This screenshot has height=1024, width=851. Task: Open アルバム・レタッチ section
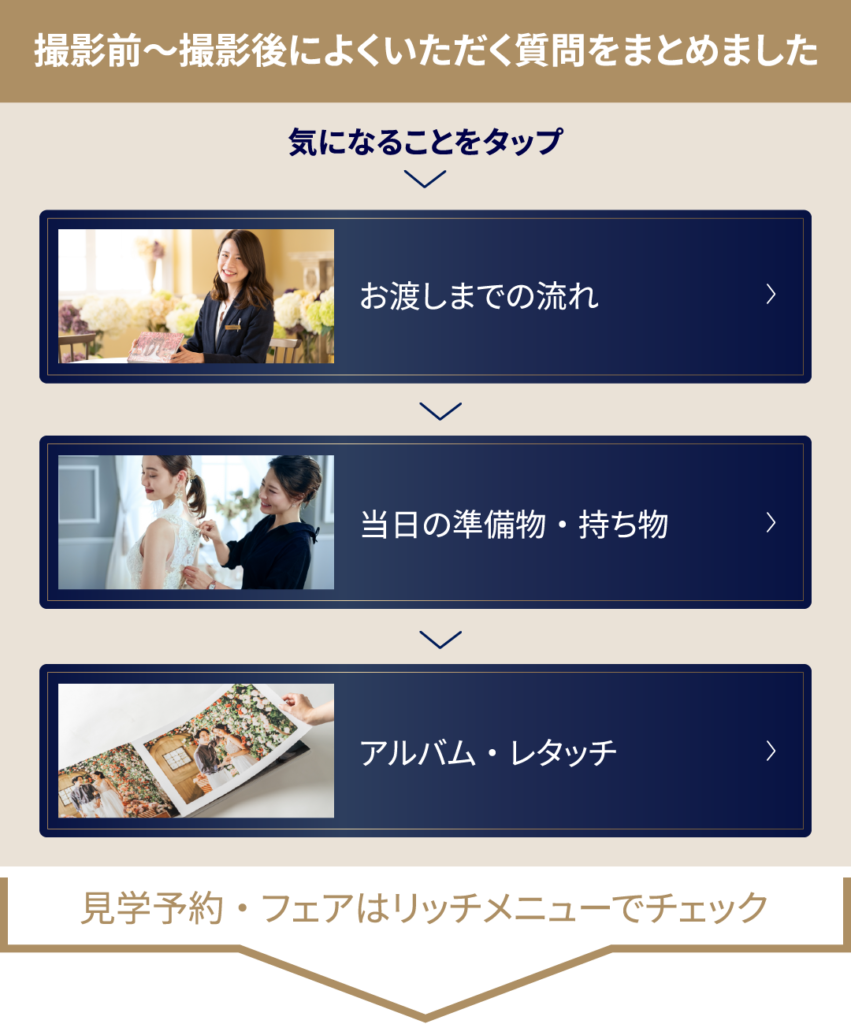coord(425,751)
